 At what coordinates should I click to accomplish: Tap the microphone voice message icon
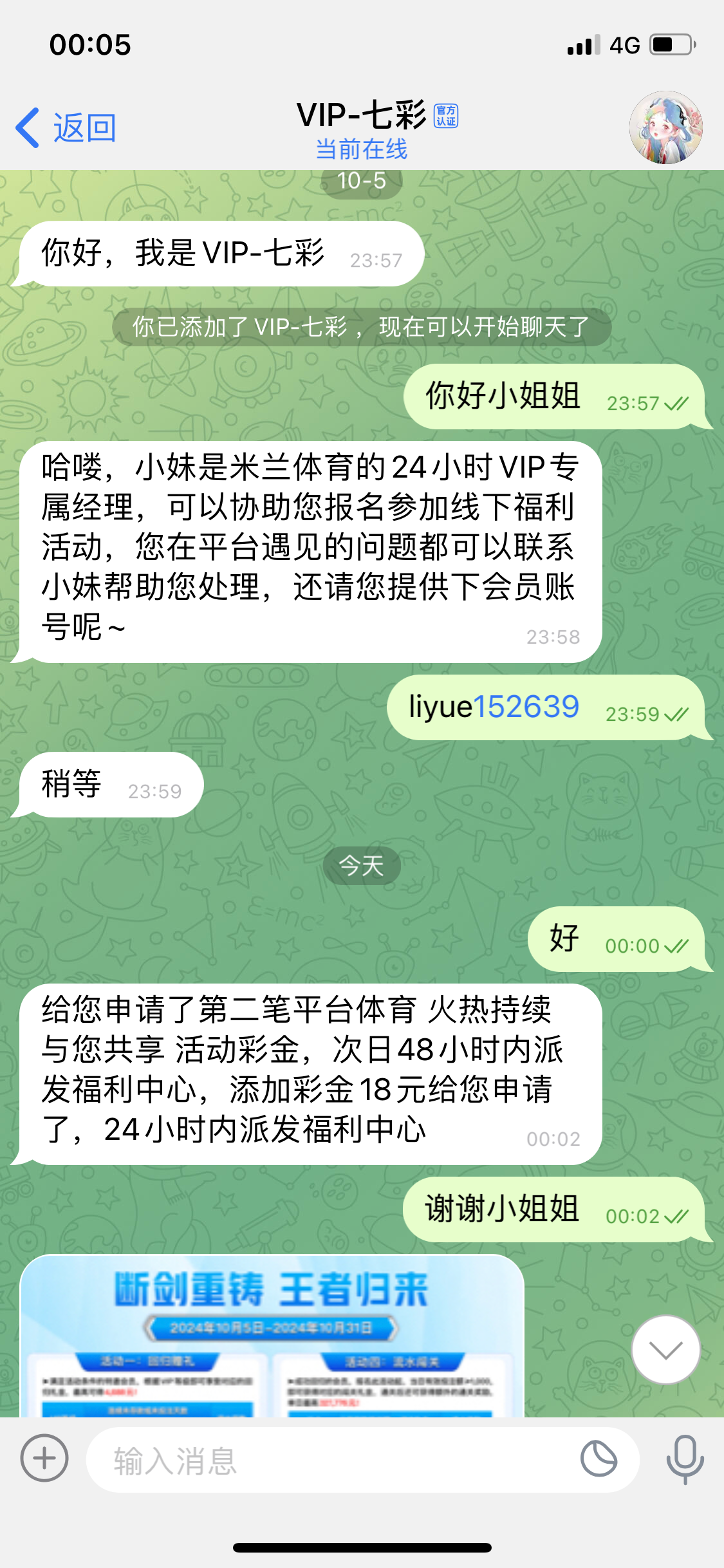coord(685,1459)
